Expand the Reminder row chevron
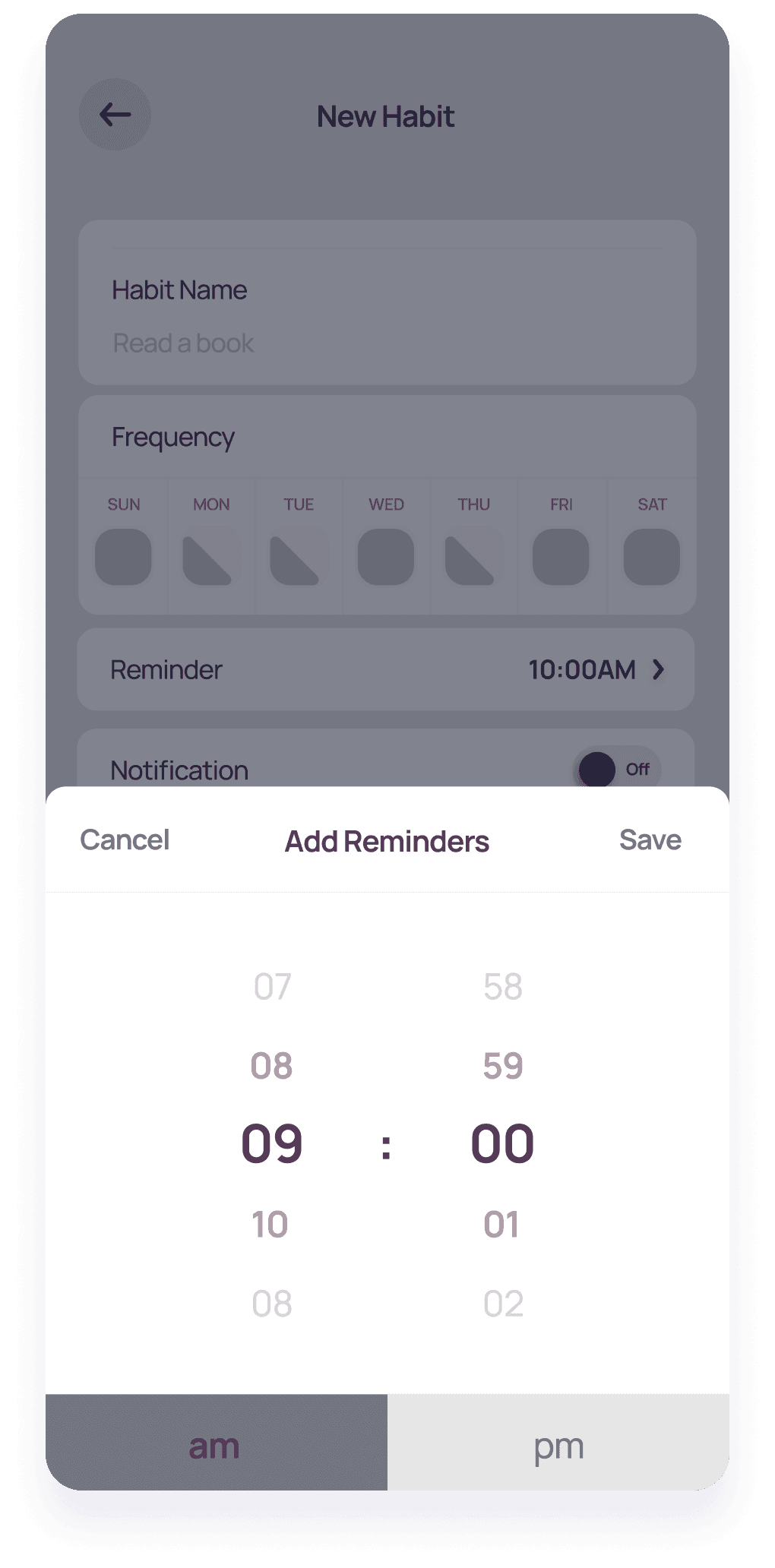The image size is (775, 1568). click(658, 669)
